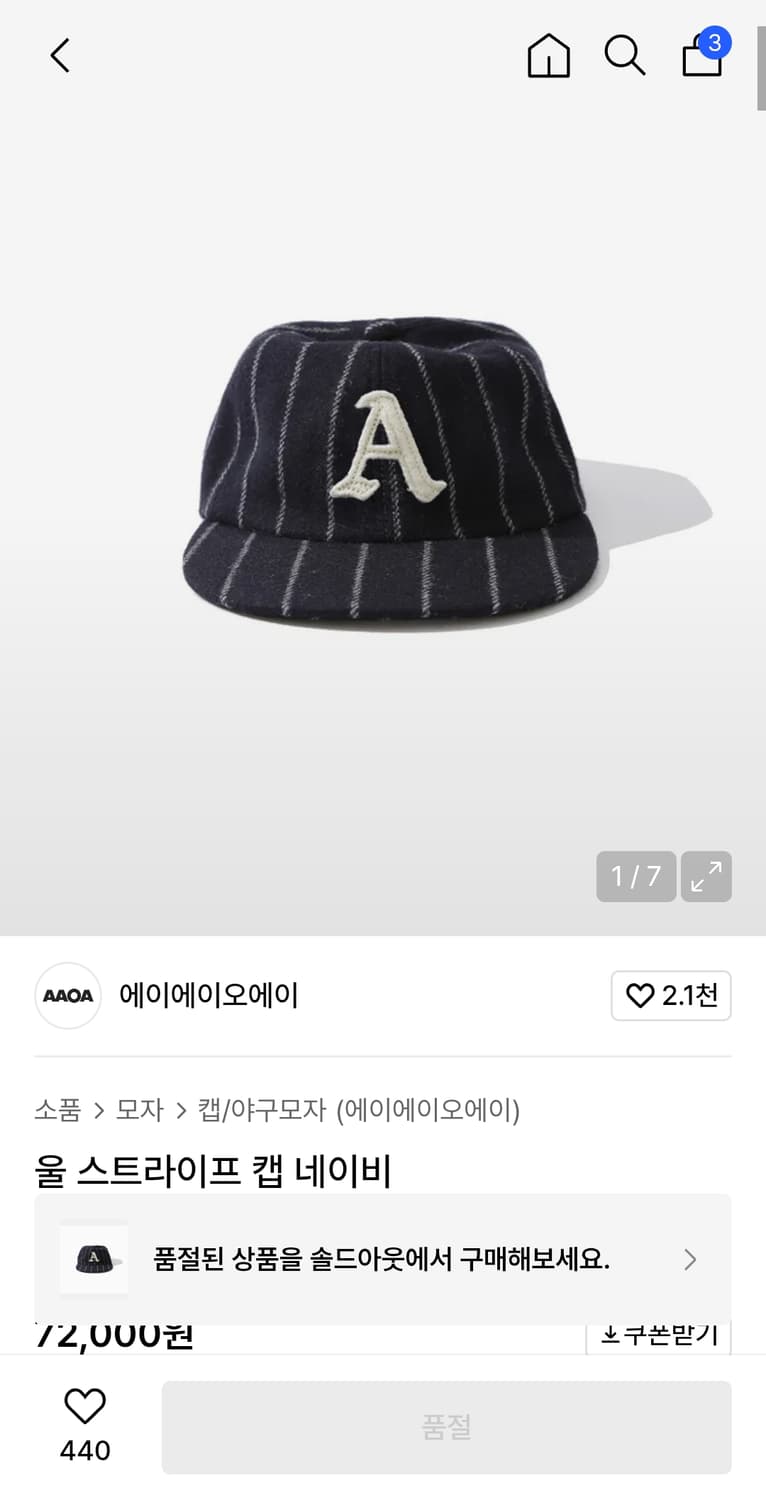Open brand page via 에이에이오에이 name
Screen dimensions: 766x1500
coord(209,996)
